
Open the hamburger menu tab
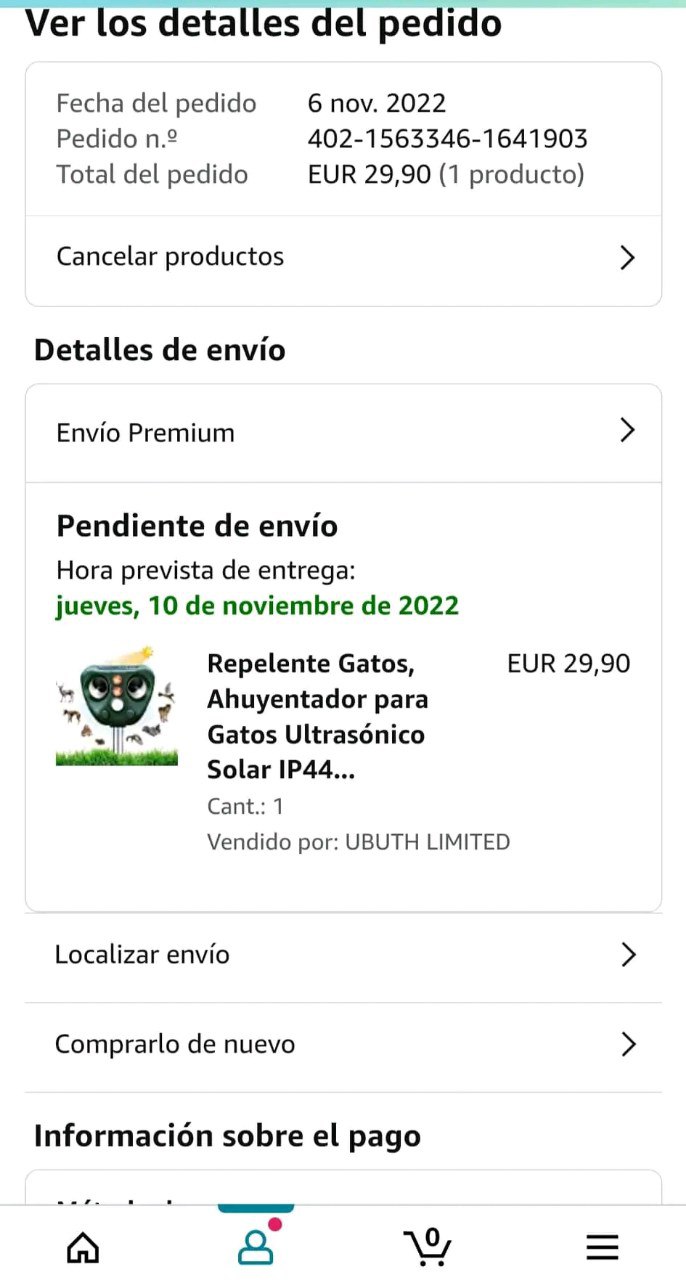602,1247
